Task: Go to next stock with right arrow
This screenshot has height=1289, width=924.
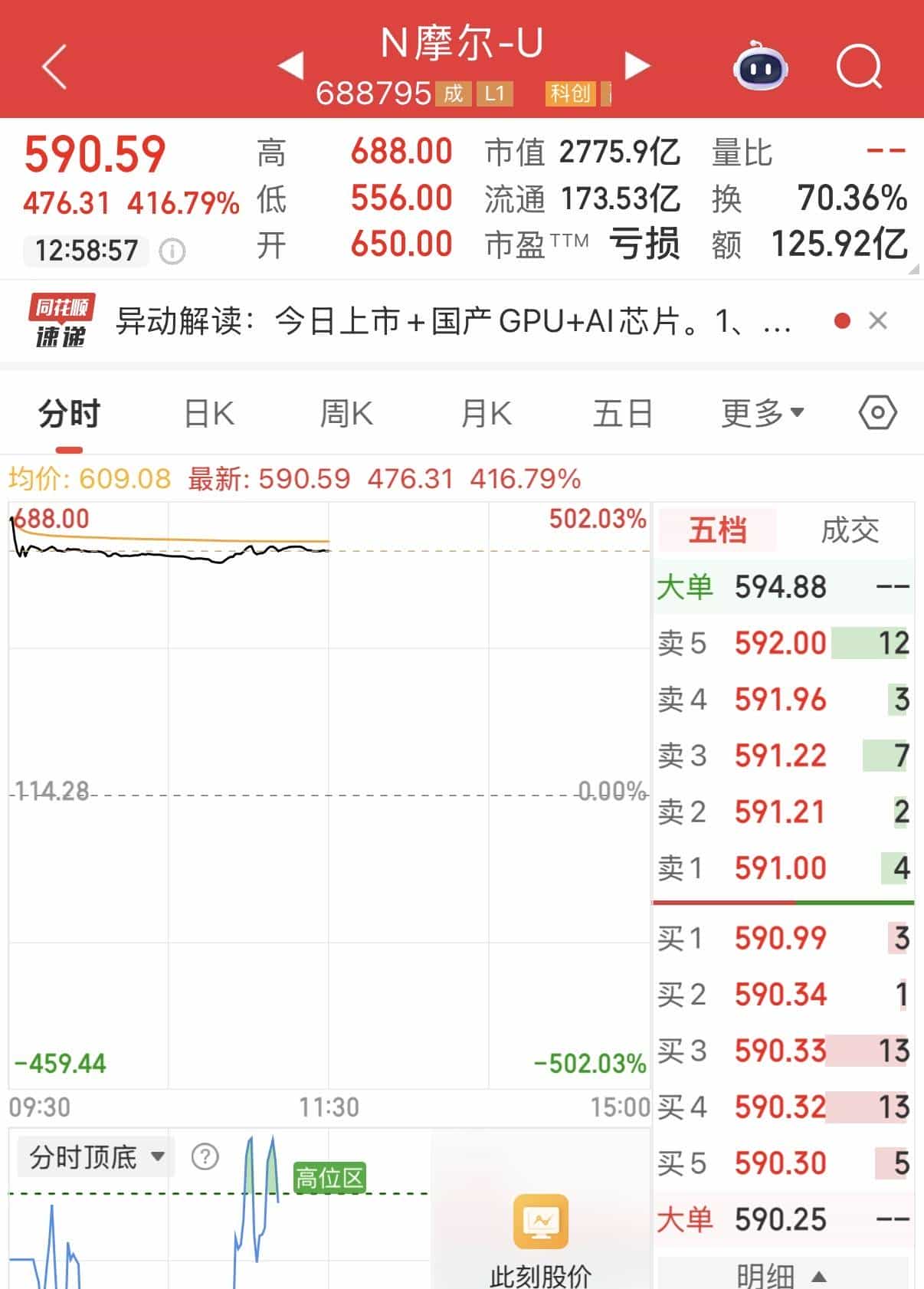Action: [x=637, y=66]
